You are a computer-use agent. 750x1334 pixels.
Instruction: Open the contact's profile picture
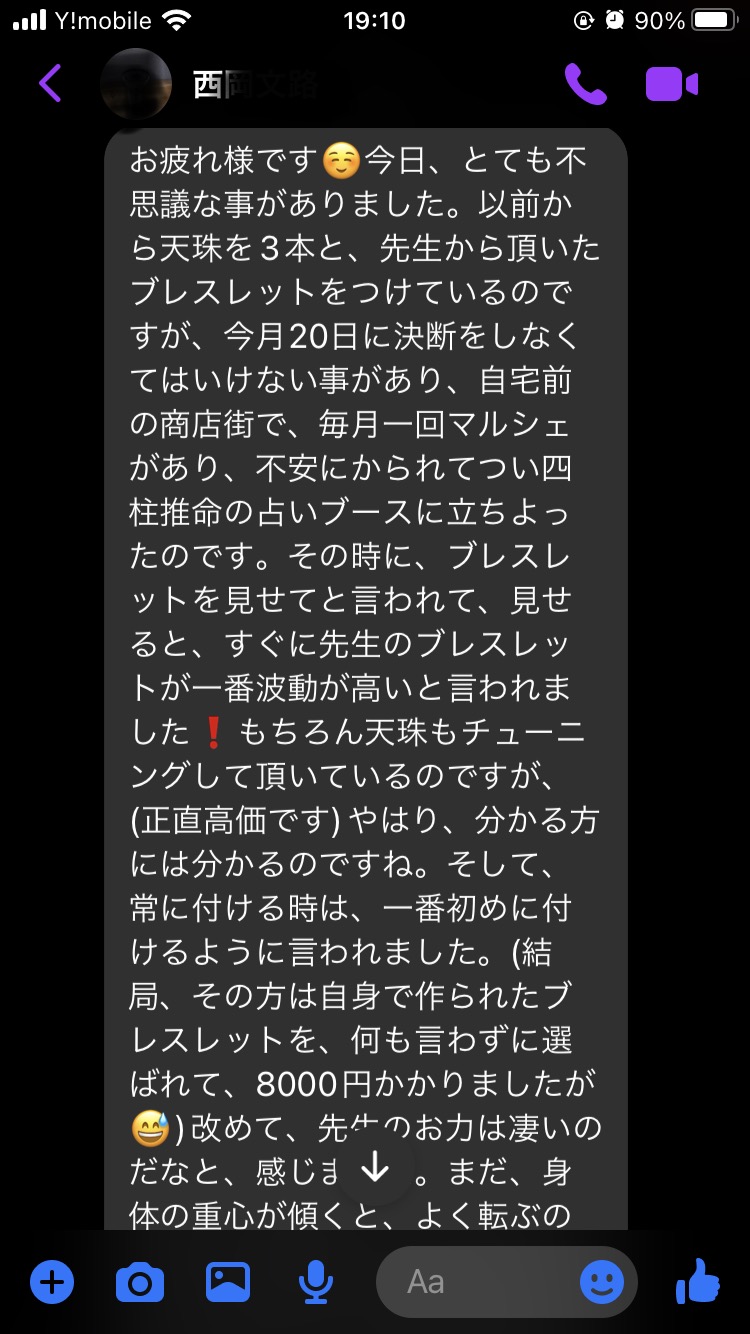[x=136, y=84]
